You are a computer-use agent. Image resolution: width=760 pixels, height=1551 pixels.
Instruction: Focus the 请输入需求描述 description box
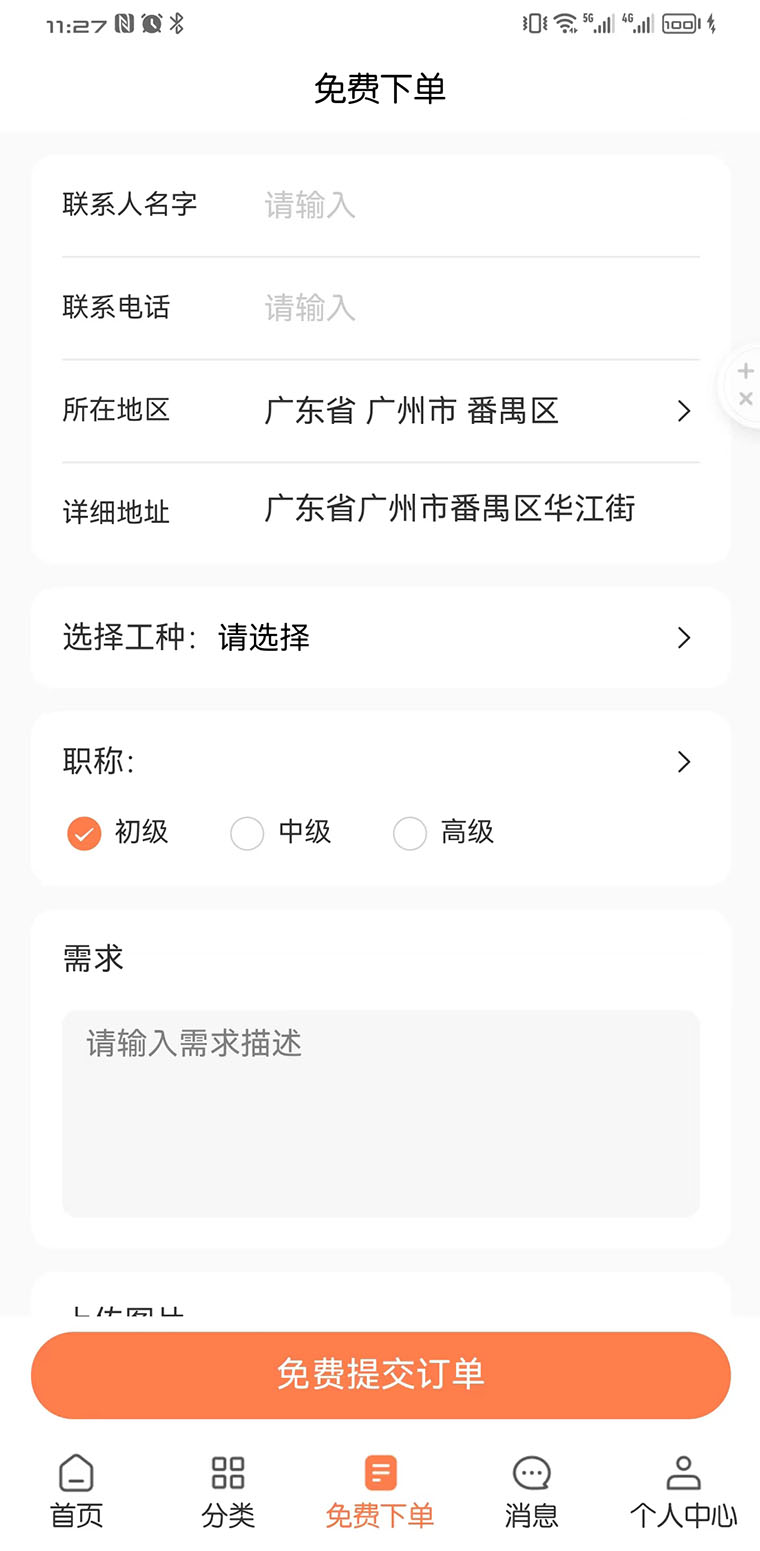(x=380, y=1112)
